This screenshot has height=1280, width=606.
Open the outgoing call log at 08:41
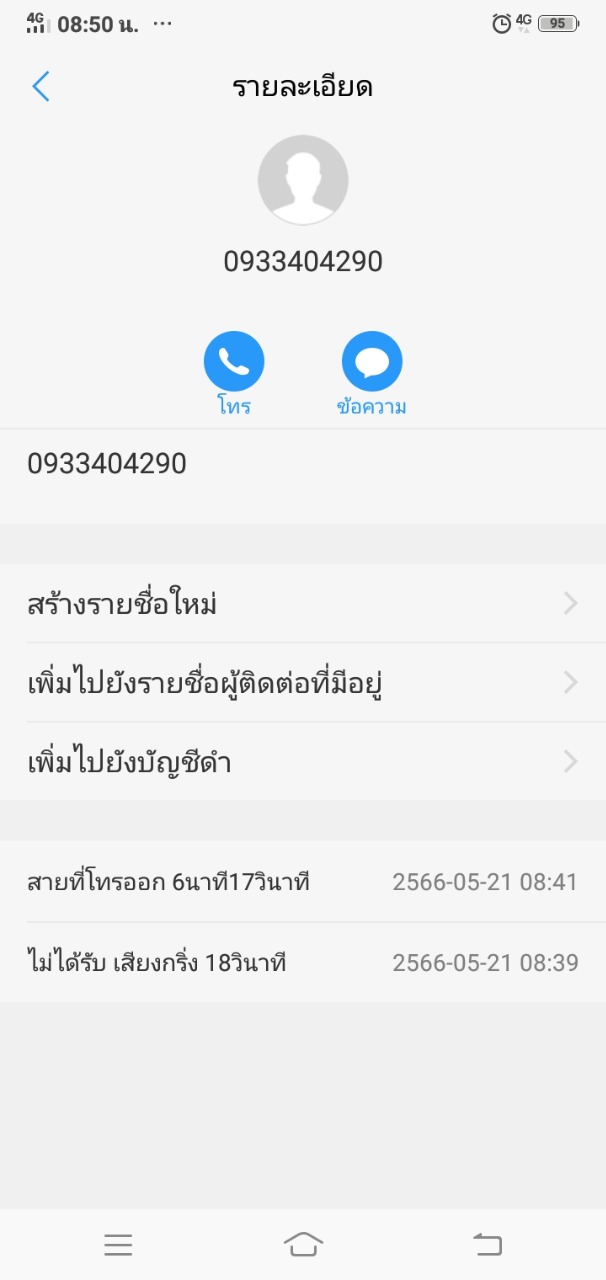[x=302, y=882]
